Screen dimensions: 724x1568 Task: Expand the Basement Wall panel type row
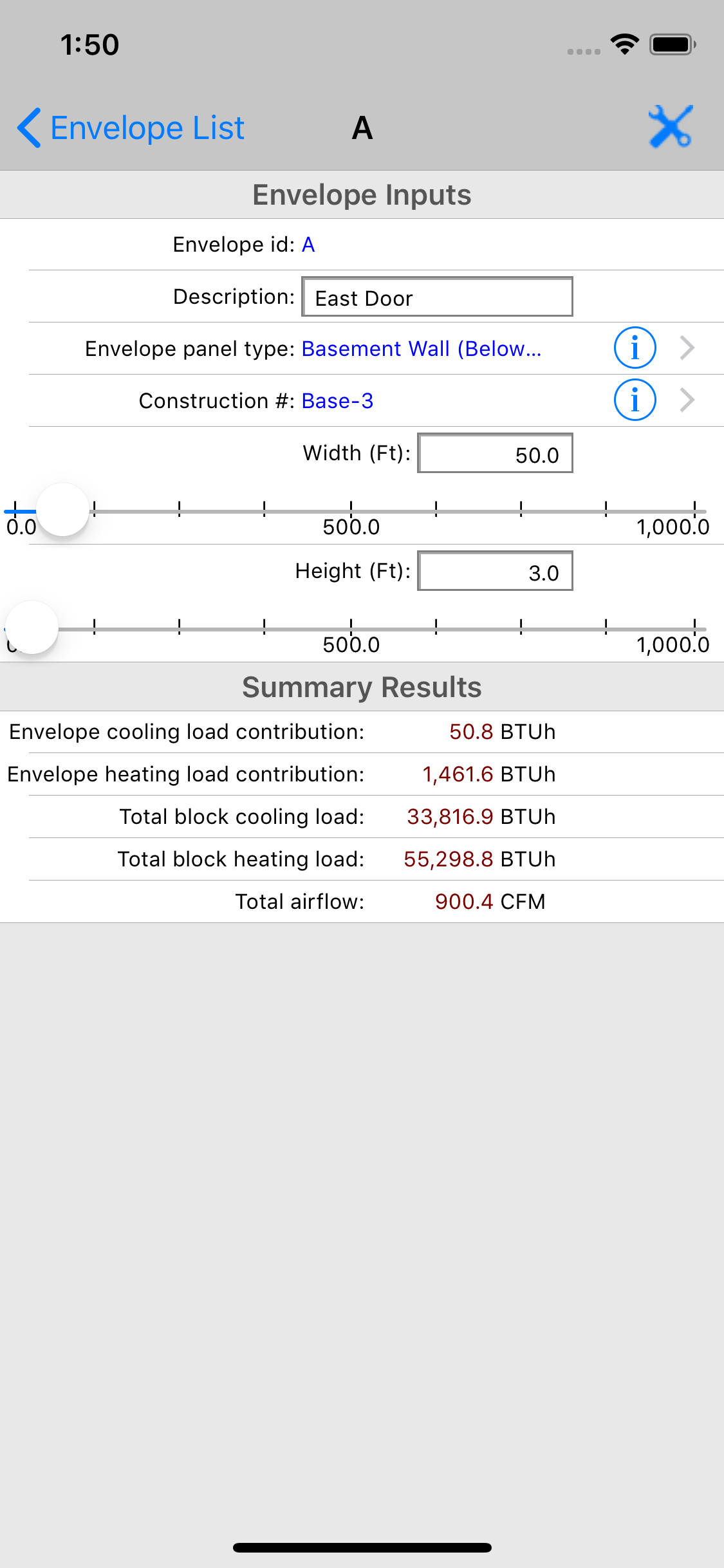pos(688,348)
